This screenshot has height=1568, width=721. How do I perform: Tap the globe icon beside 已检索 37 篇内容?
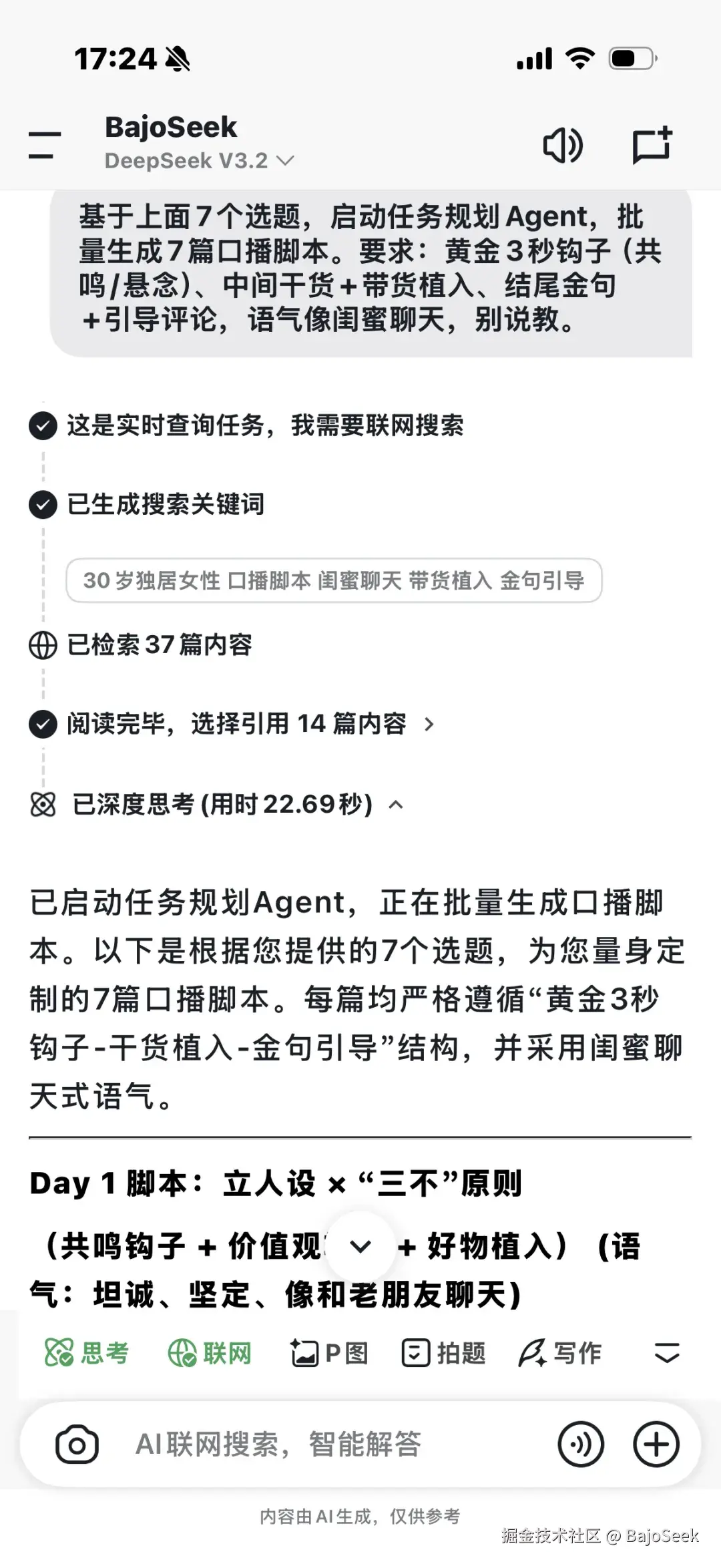pyautogui.click(x=43, y=645)
